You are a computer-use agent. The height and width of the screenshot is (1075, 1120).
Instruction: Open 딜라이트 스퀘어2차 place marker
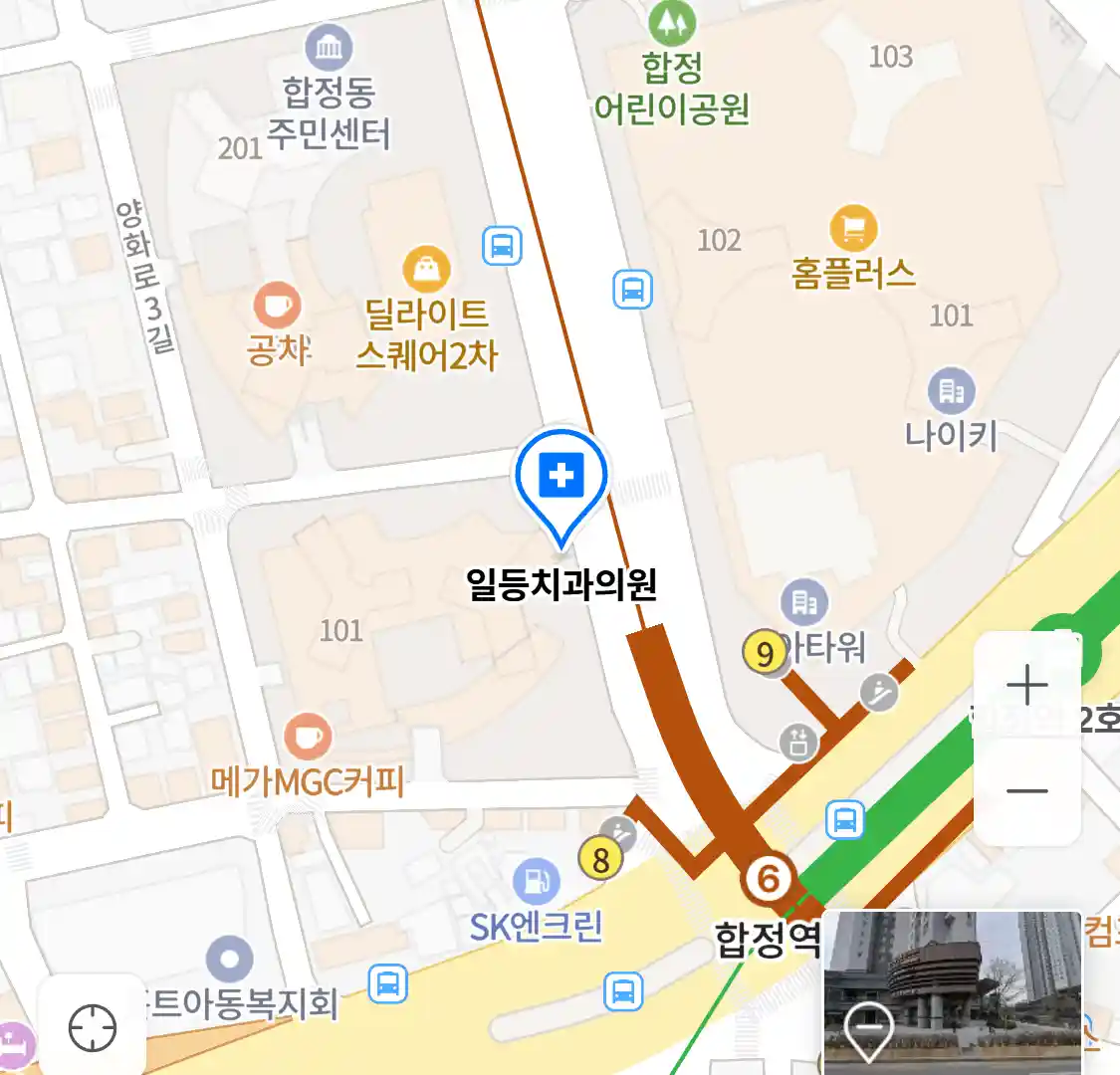426,270
